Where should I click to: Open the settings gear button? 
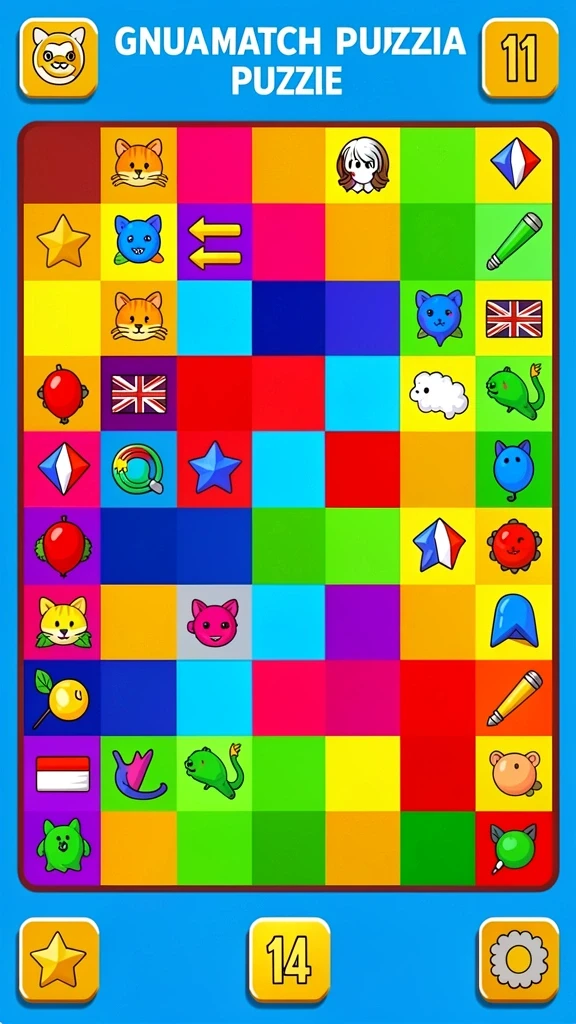point(519,960)
